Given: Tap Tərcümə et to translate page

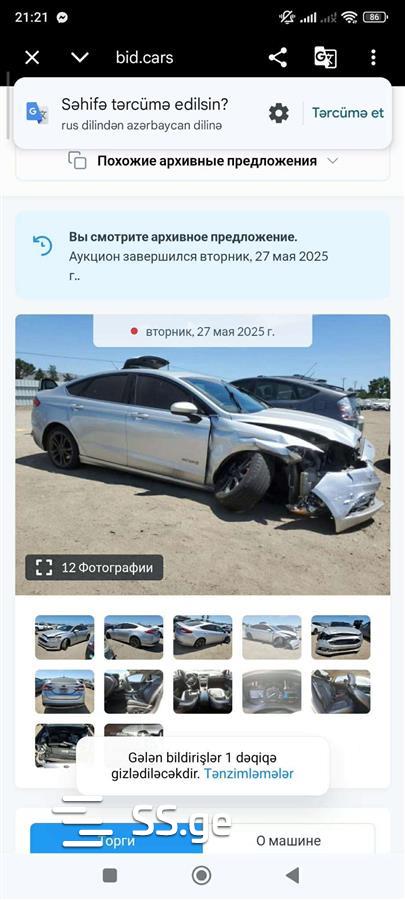Looking at the screenshot, I should click(x=348, y=113).
